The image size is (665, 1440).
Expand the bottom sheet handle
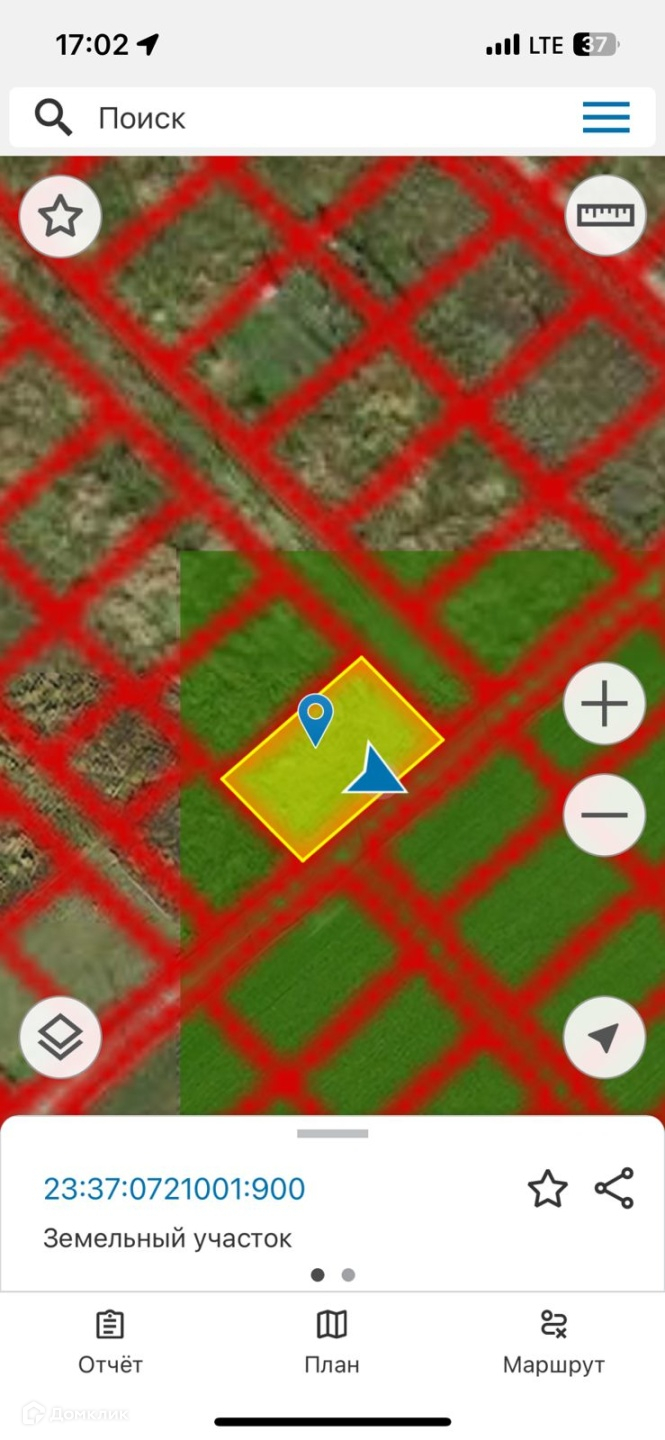tap(332, 1133)
